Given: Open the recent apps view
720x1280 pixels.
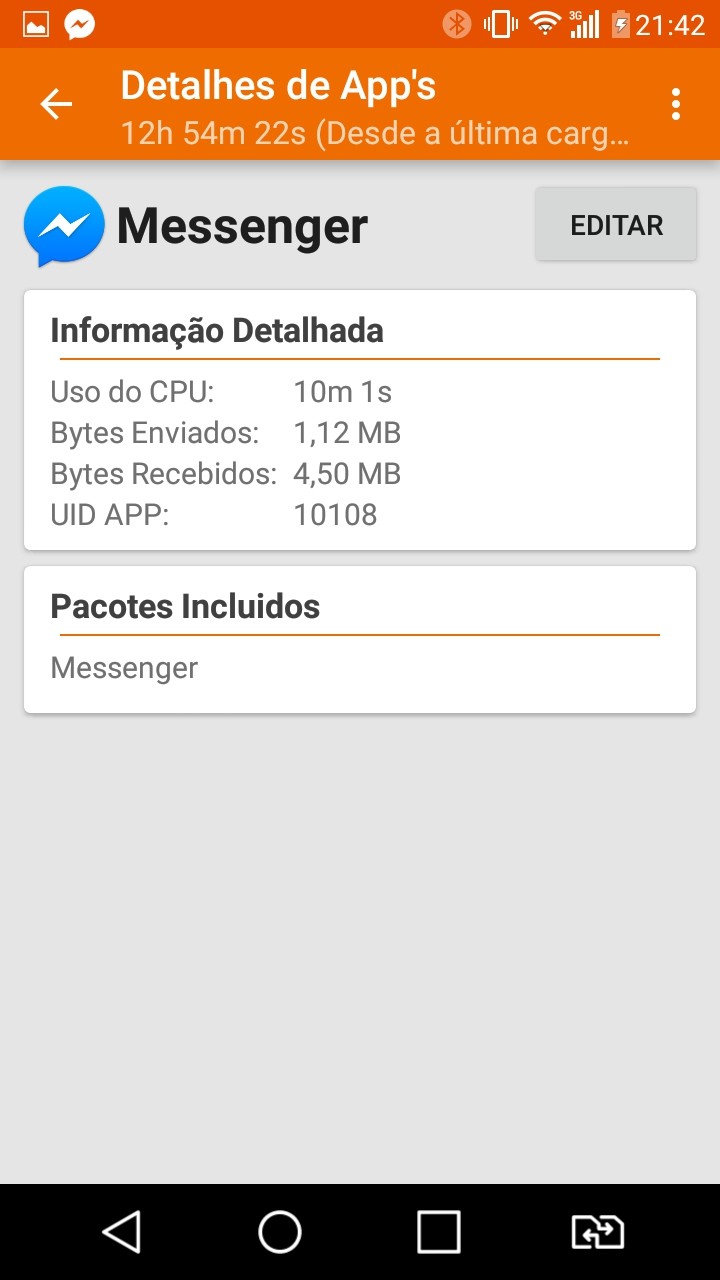Looking at the screenshot, I should click(439, 1232).
